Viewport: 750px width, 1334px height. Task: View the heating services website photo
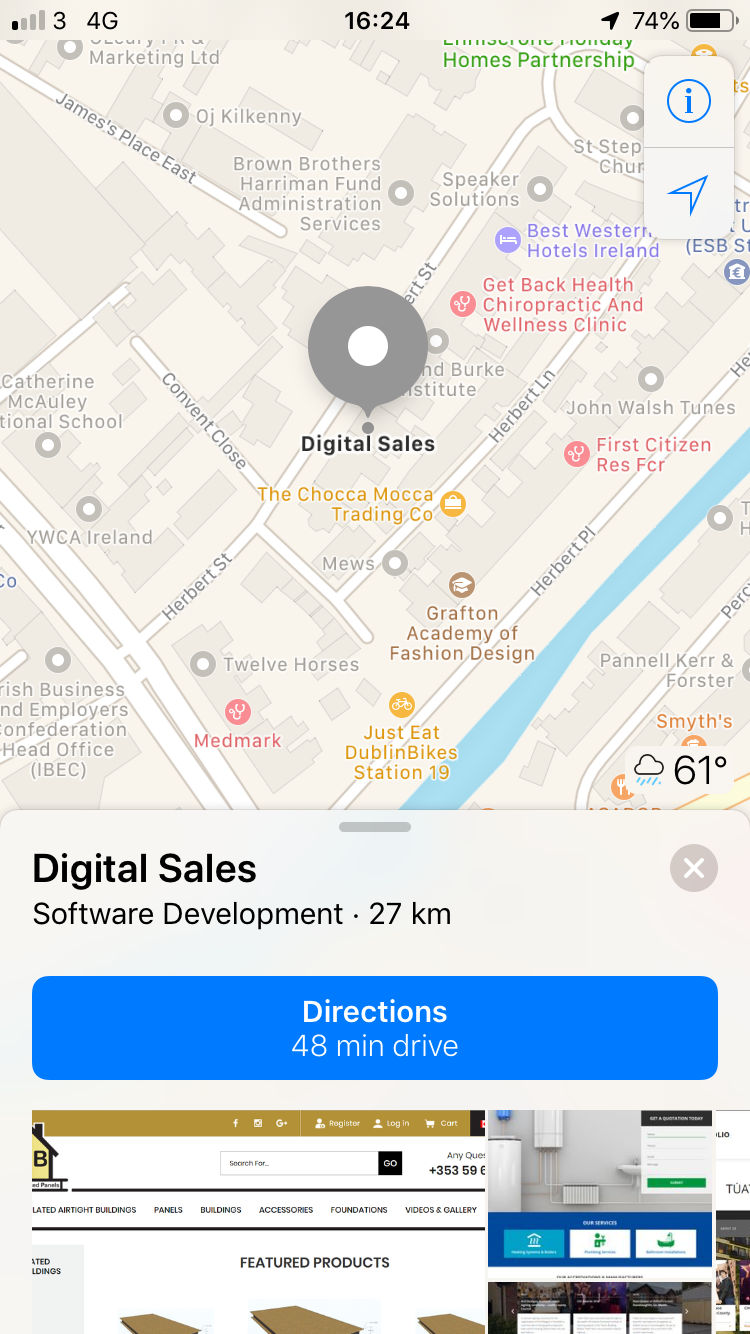click(601, 1195)
